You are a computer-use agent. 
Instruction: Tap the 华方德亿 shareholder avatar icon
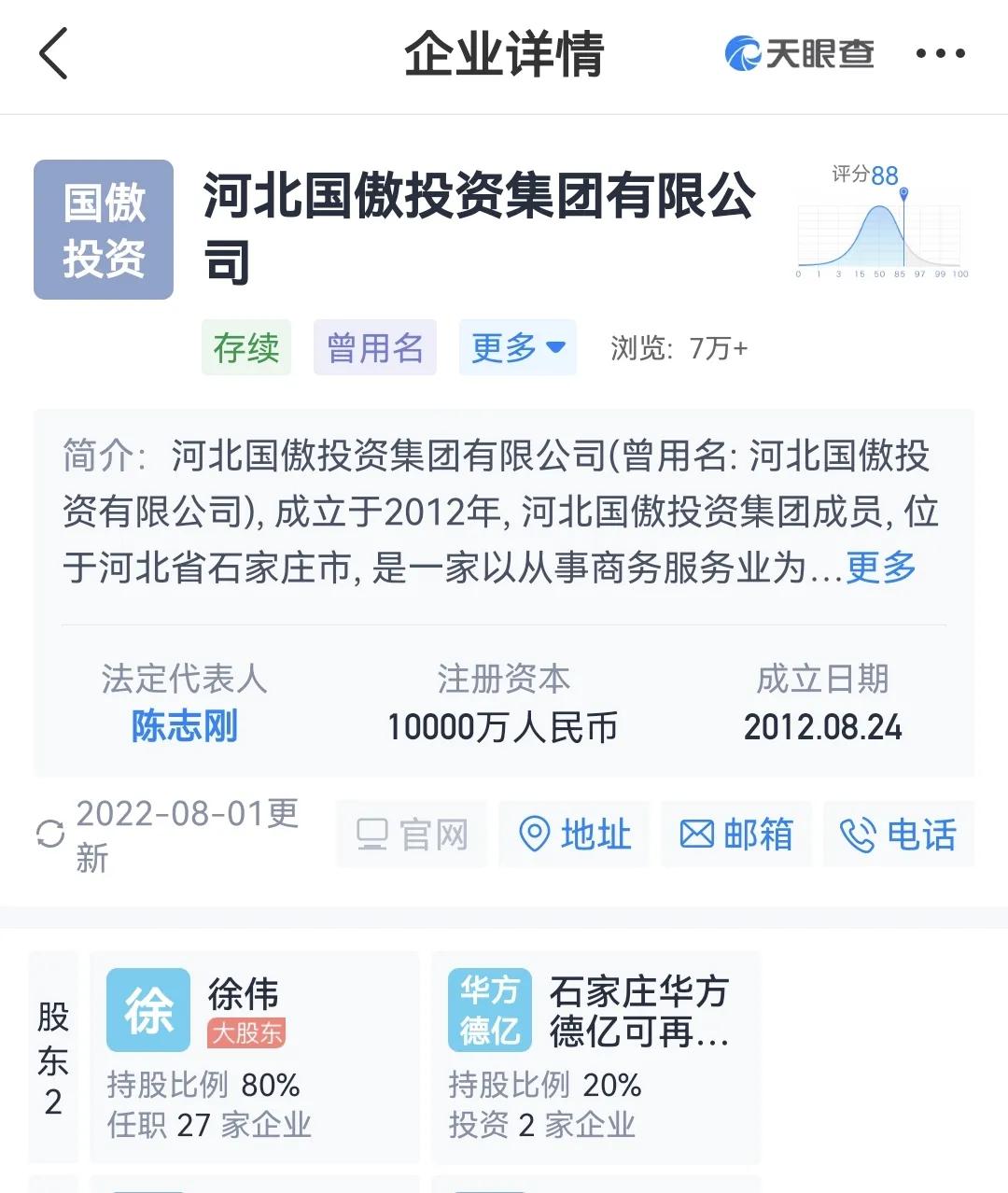[x=489, y=1008]
